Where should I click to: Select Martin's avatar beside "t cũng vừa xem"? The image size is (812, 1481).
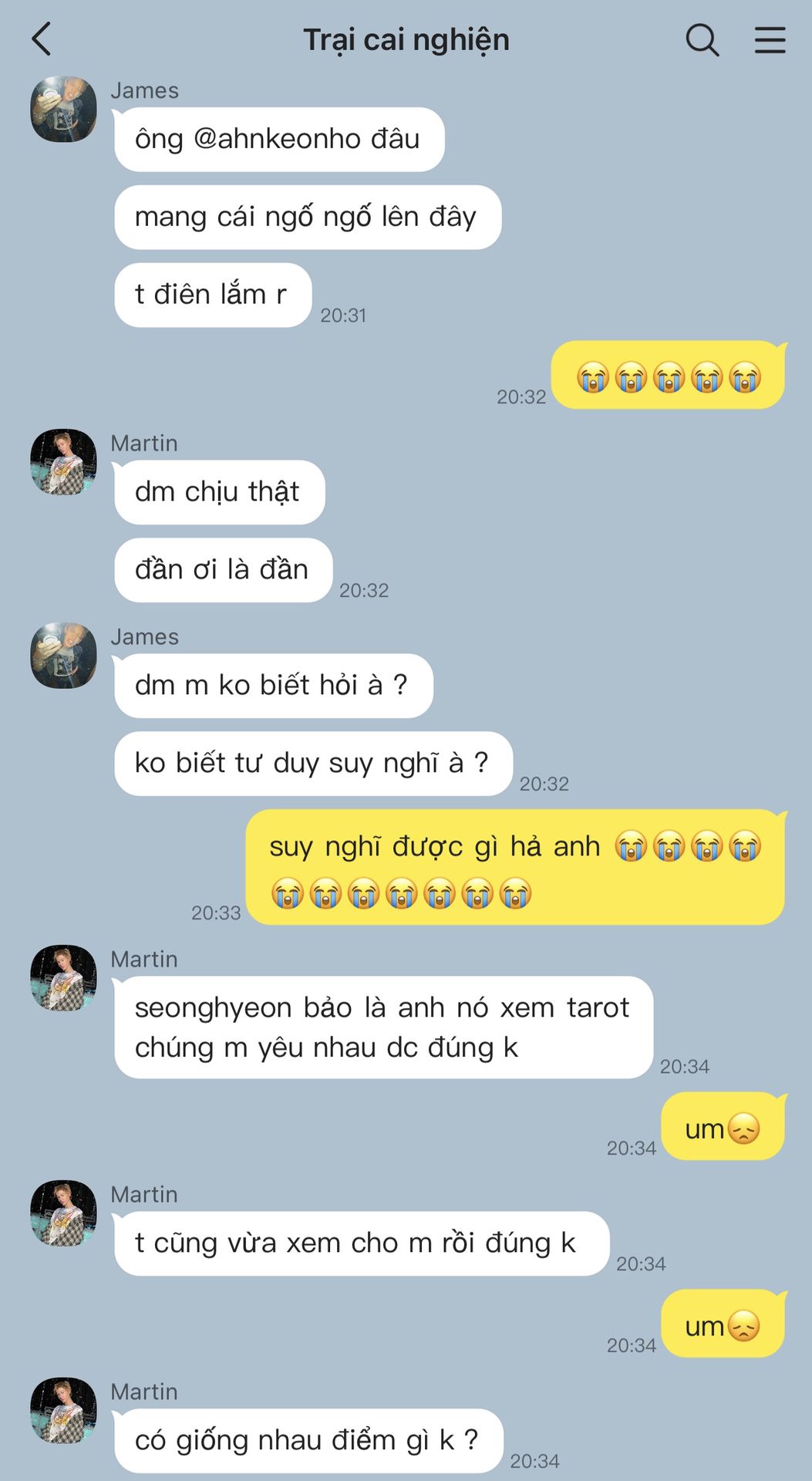point(63,1213)
